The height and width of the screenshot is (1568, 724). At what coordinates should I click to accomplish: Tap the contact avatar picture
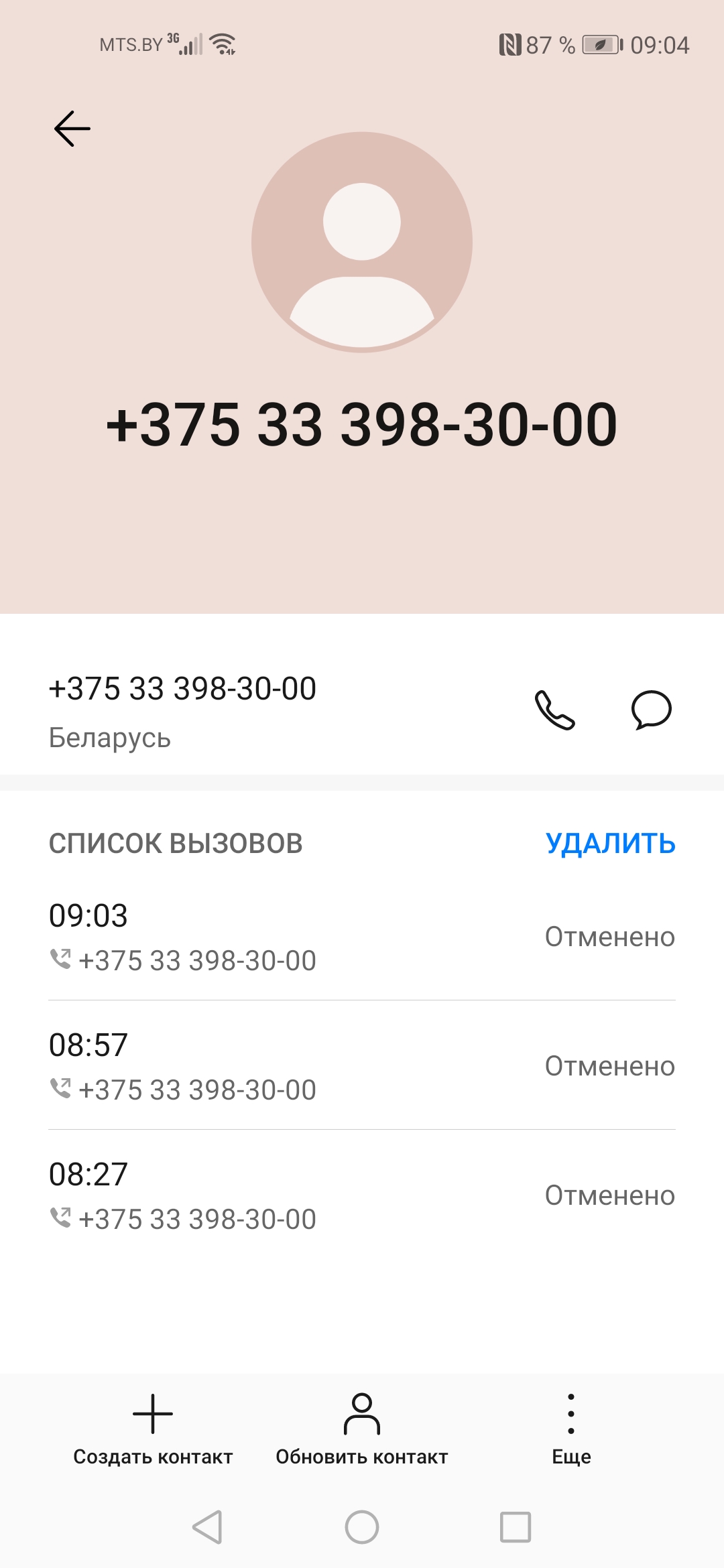(362, 242)
